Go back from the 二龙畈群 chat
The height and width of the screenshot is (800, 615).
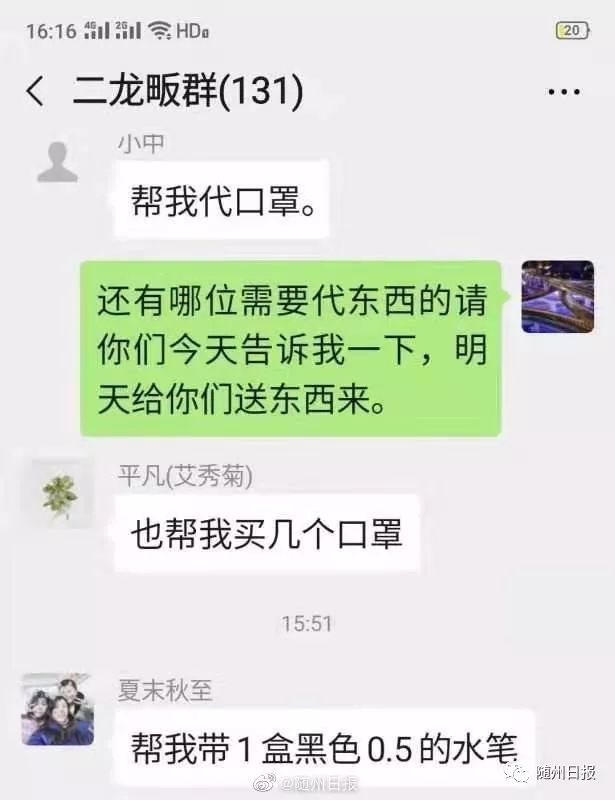tap(35, 93)
